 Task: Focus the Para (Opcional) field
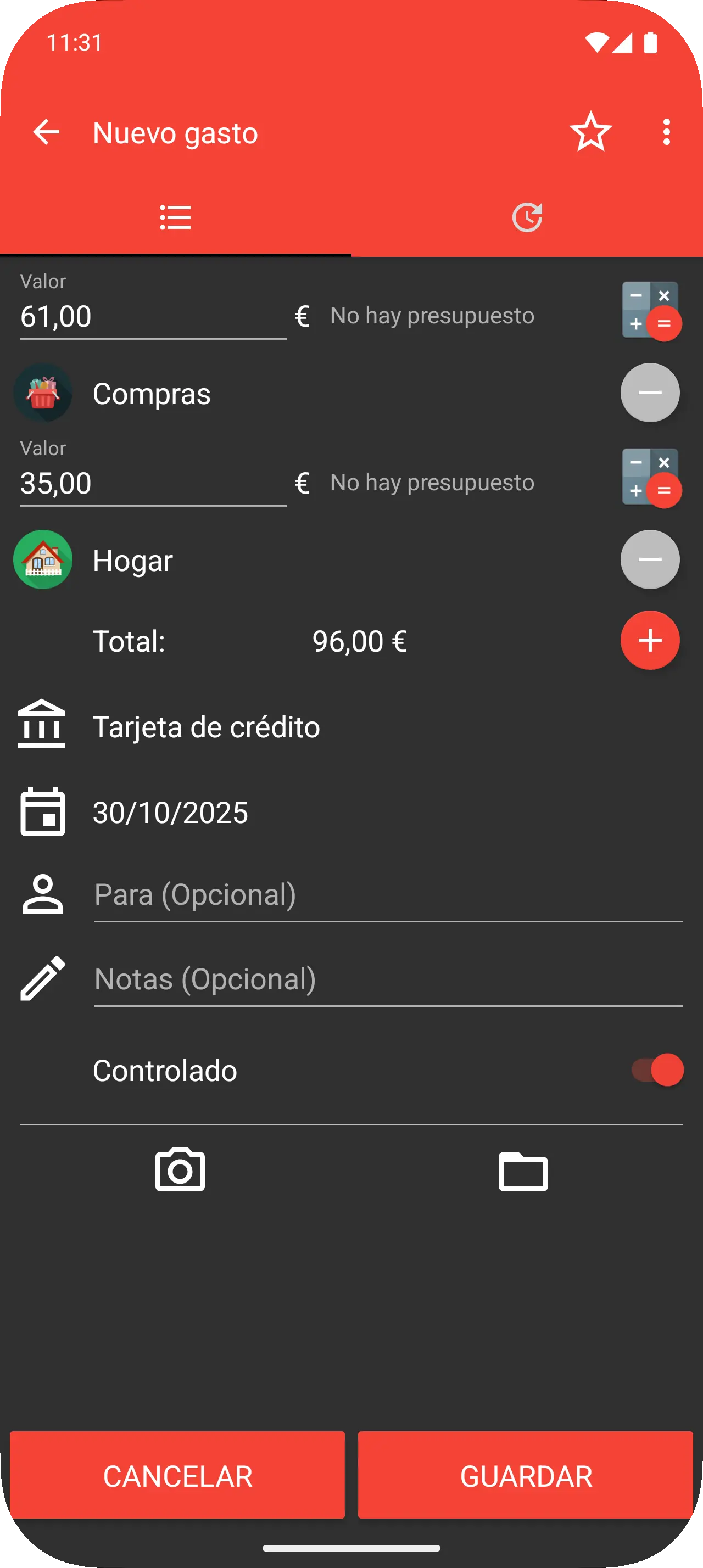pyautogui.click(x=387, y=895)
